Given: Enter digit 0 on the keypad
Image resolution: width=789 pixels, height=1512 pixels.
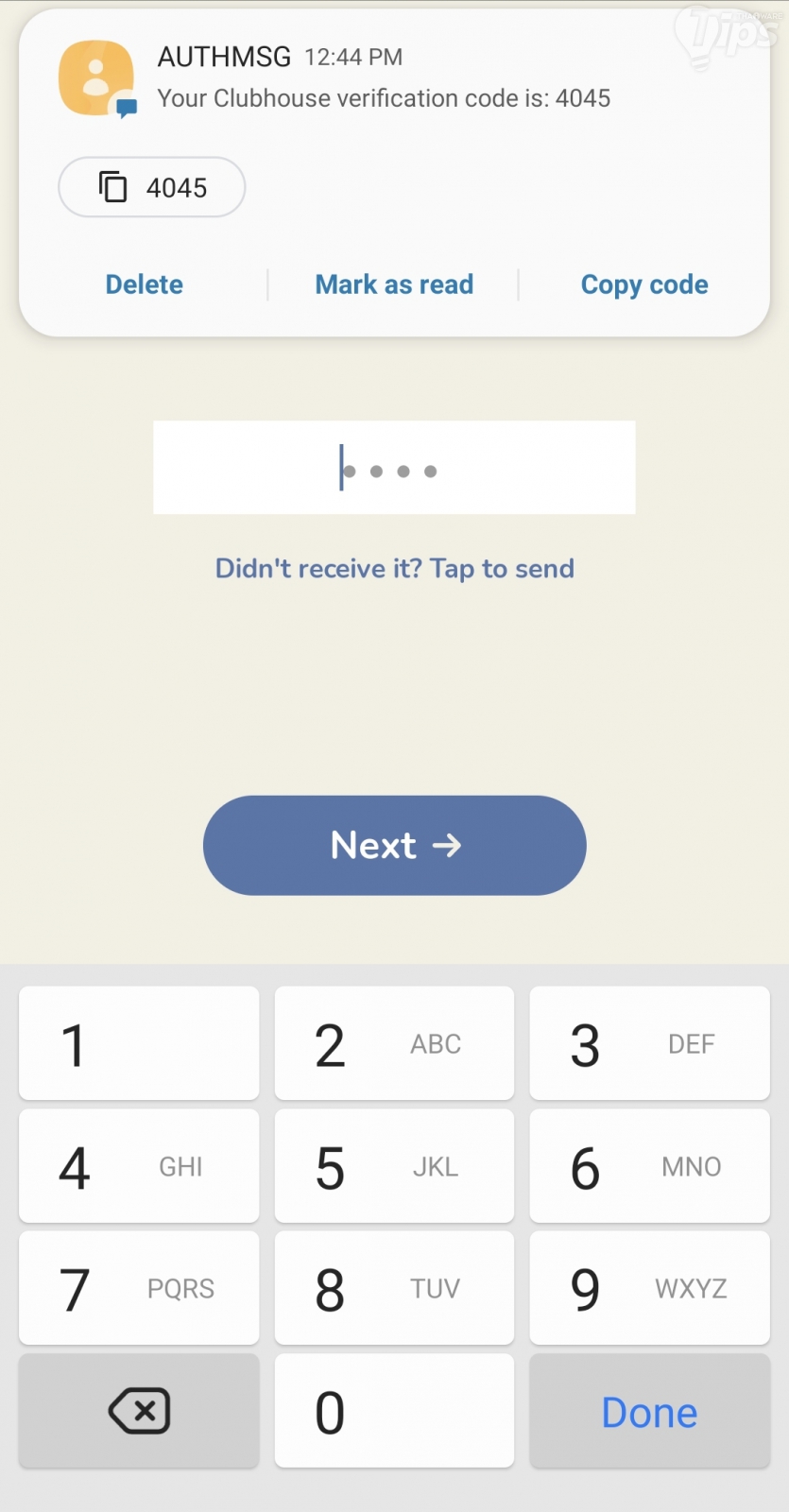Looking at the screenshot, I should (394, 1411).
